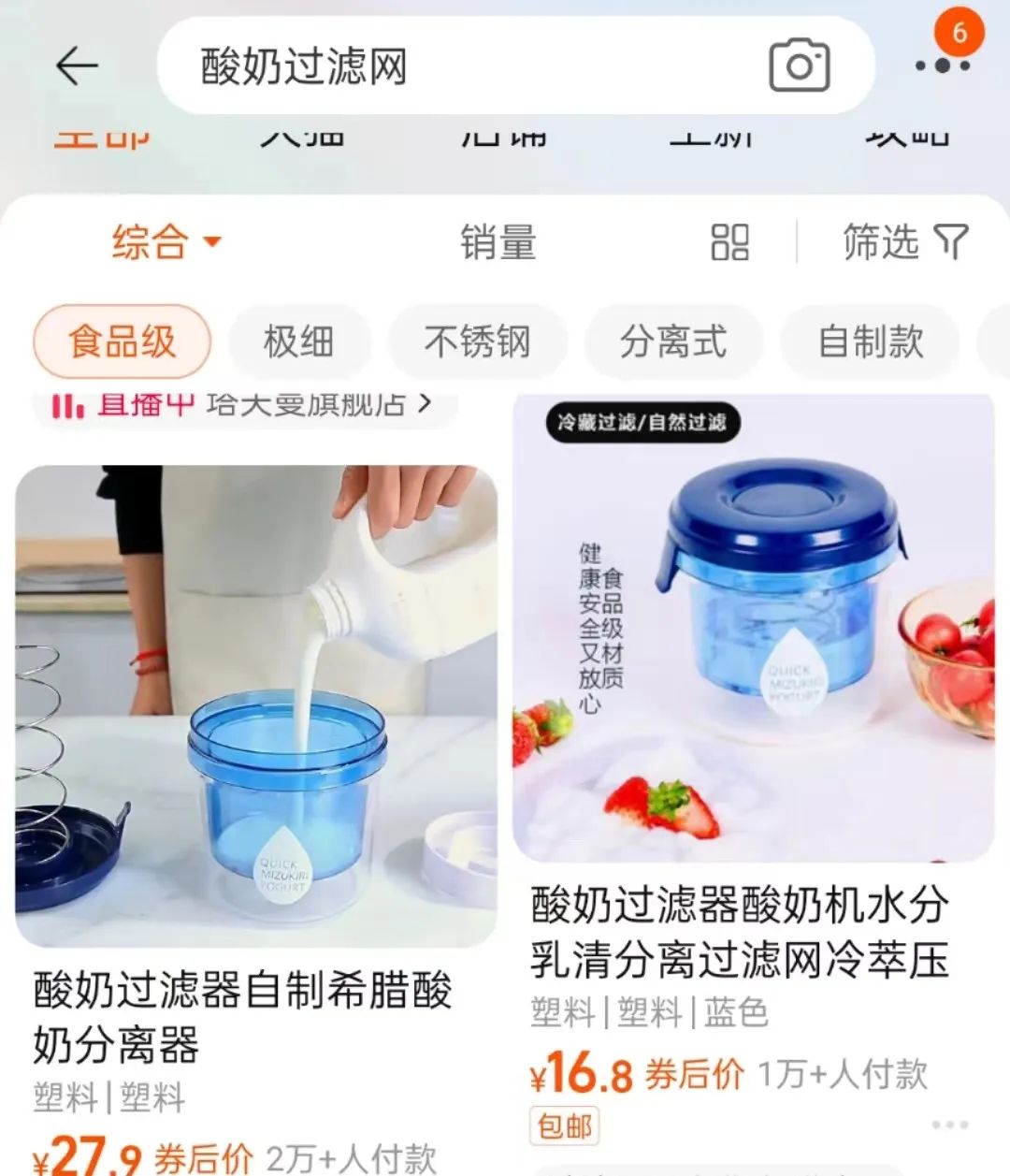Apply the 不锈钢 filter chip
The height and width of the screenshot is (1176, 1010).
click(x=477, y=341)
